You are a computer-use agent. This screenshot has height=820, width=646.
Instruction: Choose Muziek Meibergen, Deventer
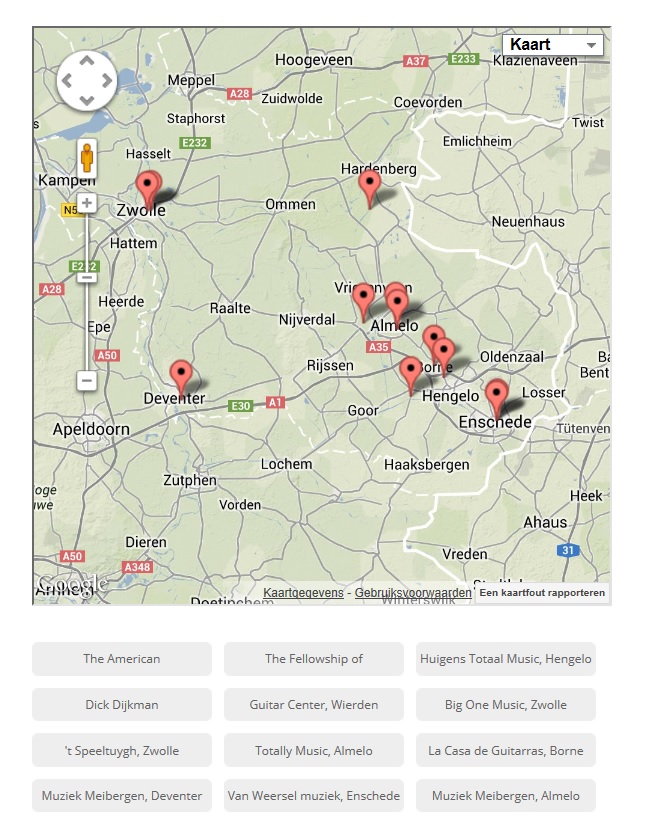click(x=122, y=796)
